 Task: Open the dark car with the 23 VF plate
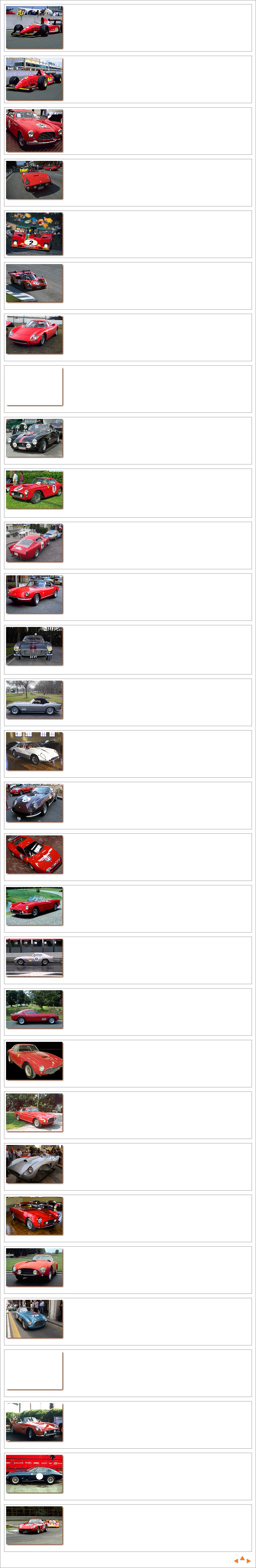[34, 646]
